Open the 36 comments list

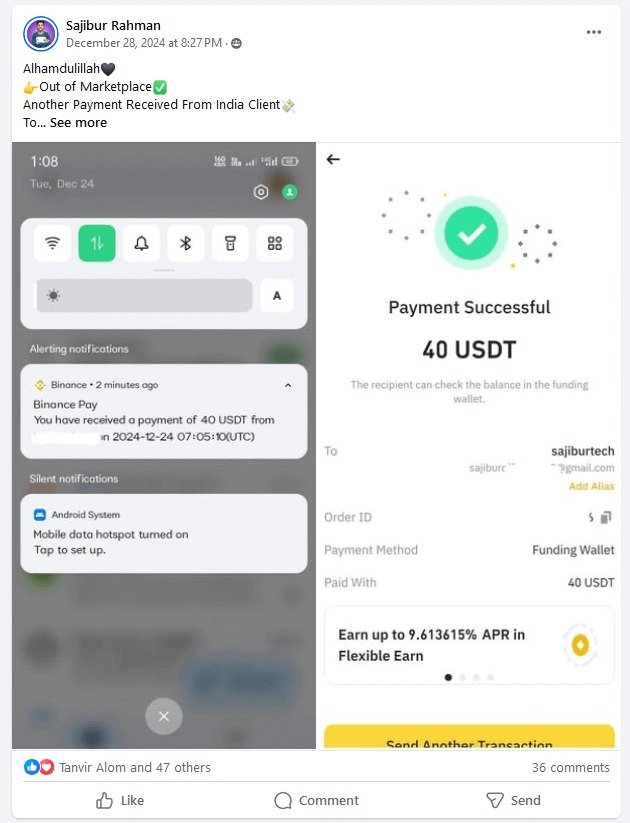570,767
